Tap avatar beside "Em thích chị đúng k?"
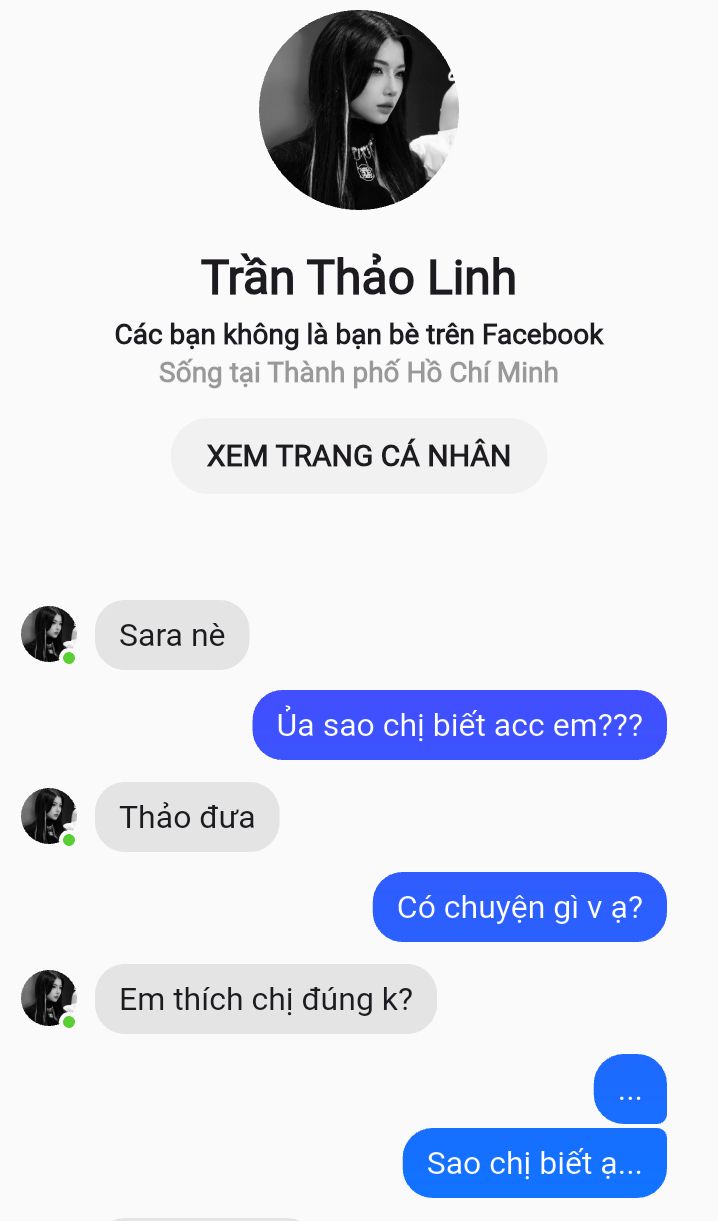 (49, 998)
